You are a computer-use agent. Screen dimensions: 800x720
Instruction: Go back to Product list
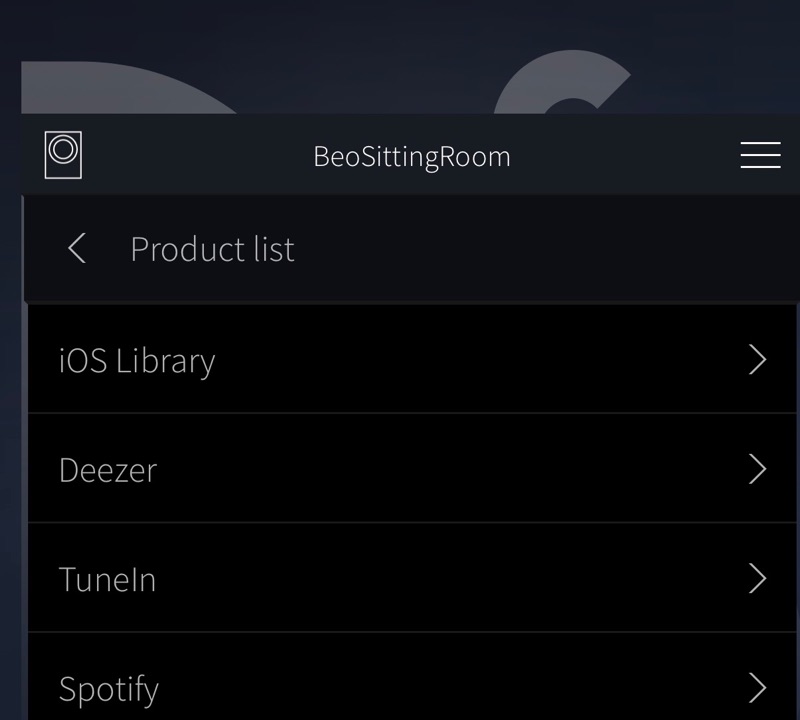(x=77, y=249)
